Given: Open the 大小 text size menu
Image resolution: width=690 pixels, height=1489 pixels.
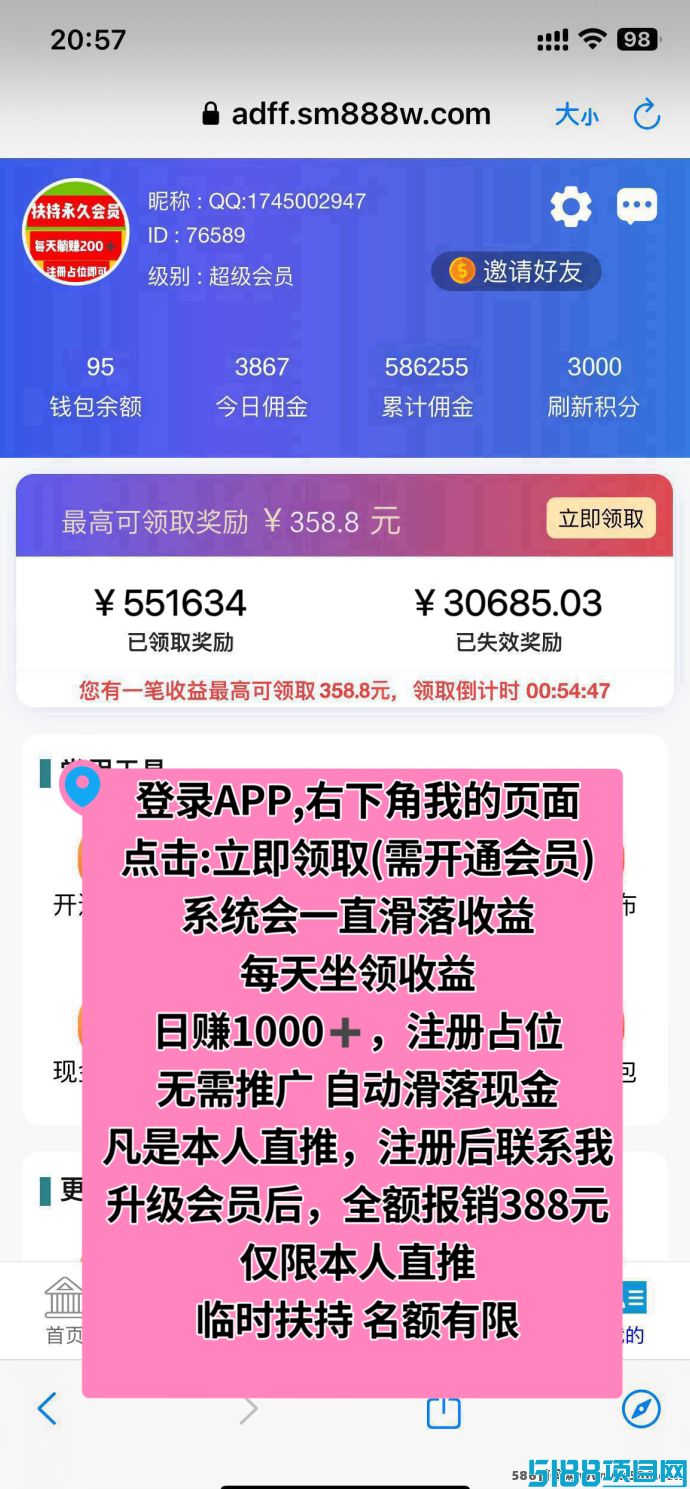Looking at the screenshot, I should 577,115.
